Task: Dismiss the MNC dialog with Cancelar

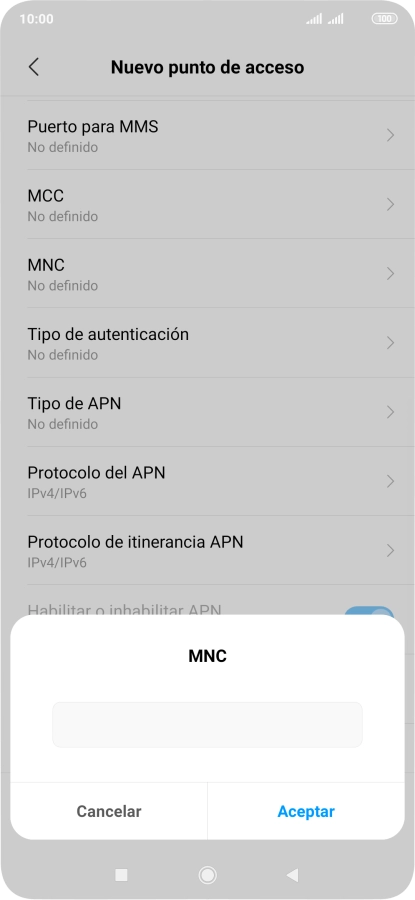Action: tap(109, 811)
